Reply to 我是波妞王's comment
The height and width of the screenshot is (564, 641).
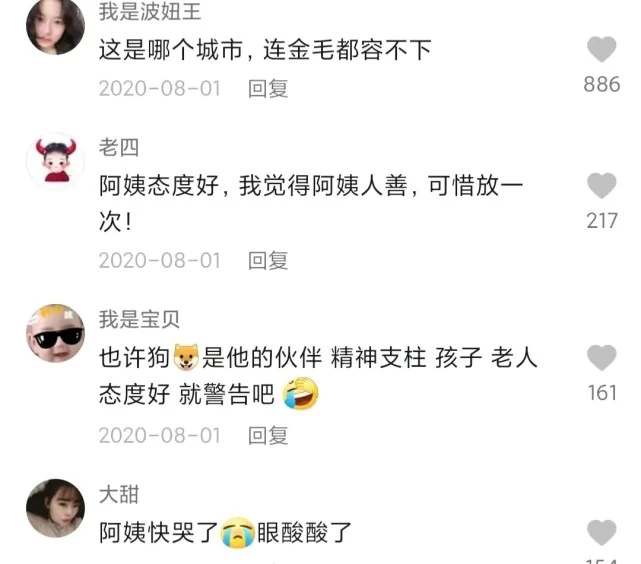pyautogui.click(x=268, y=88)
